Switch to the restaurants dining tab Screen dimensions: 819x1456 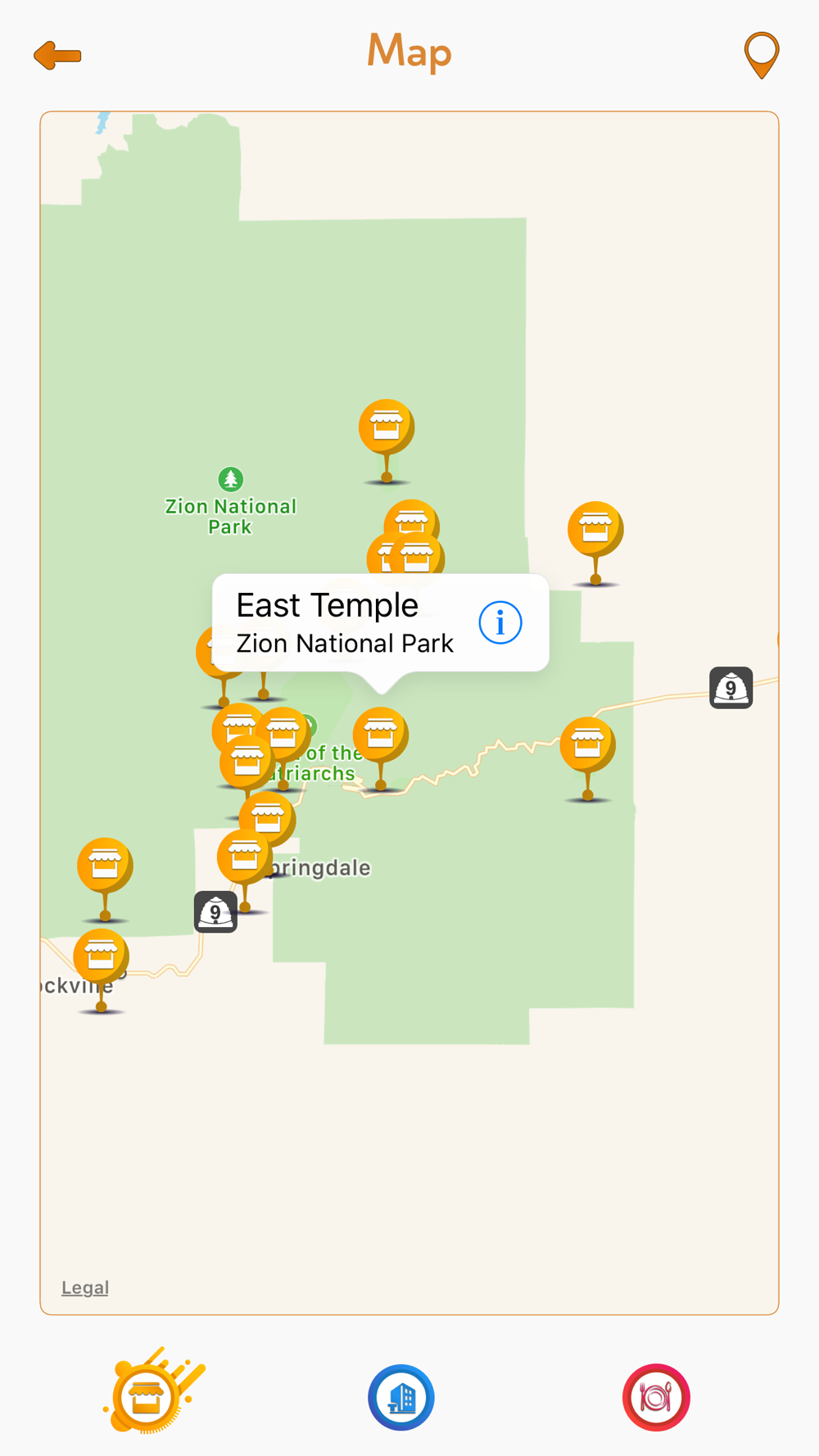coord(656,1397)
